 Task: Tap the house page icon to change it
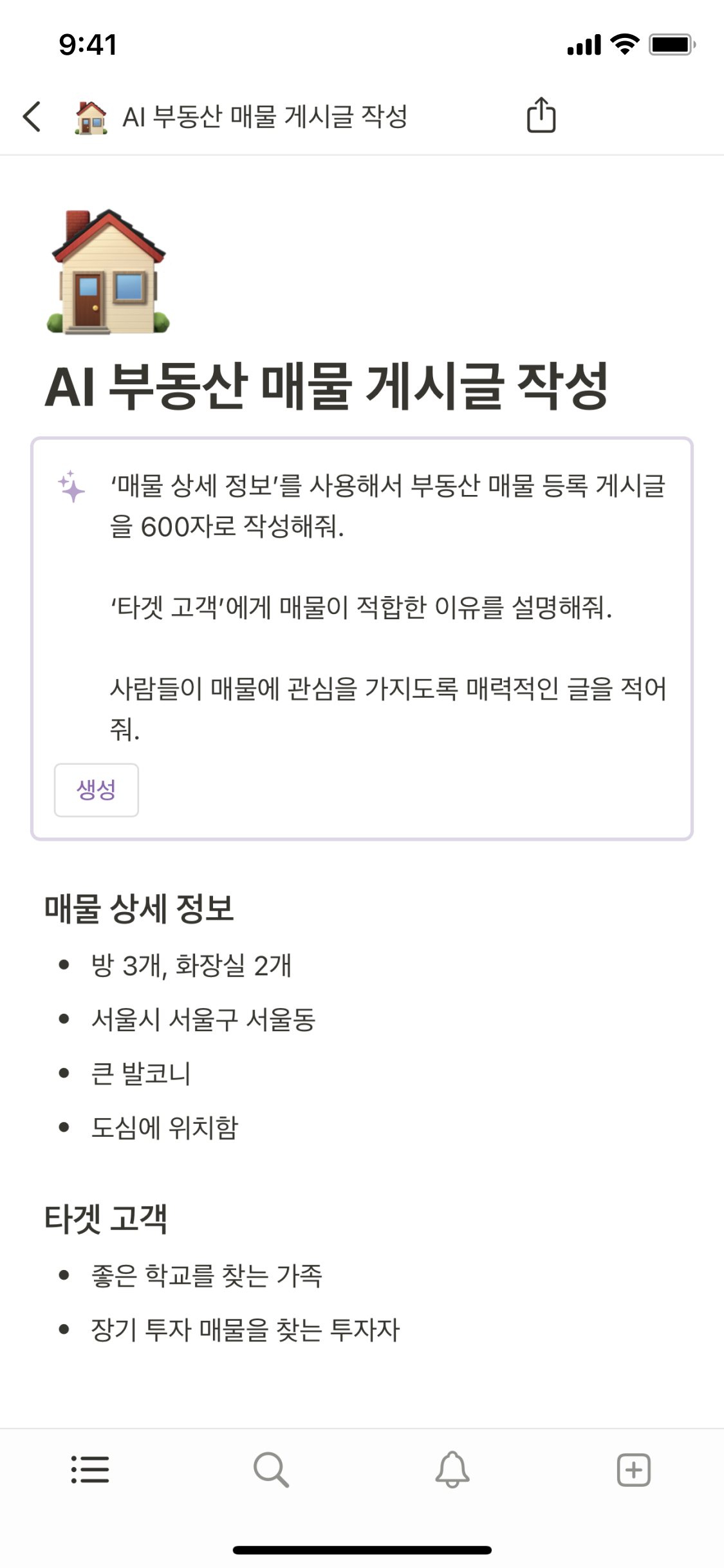(x=108, y=272)
